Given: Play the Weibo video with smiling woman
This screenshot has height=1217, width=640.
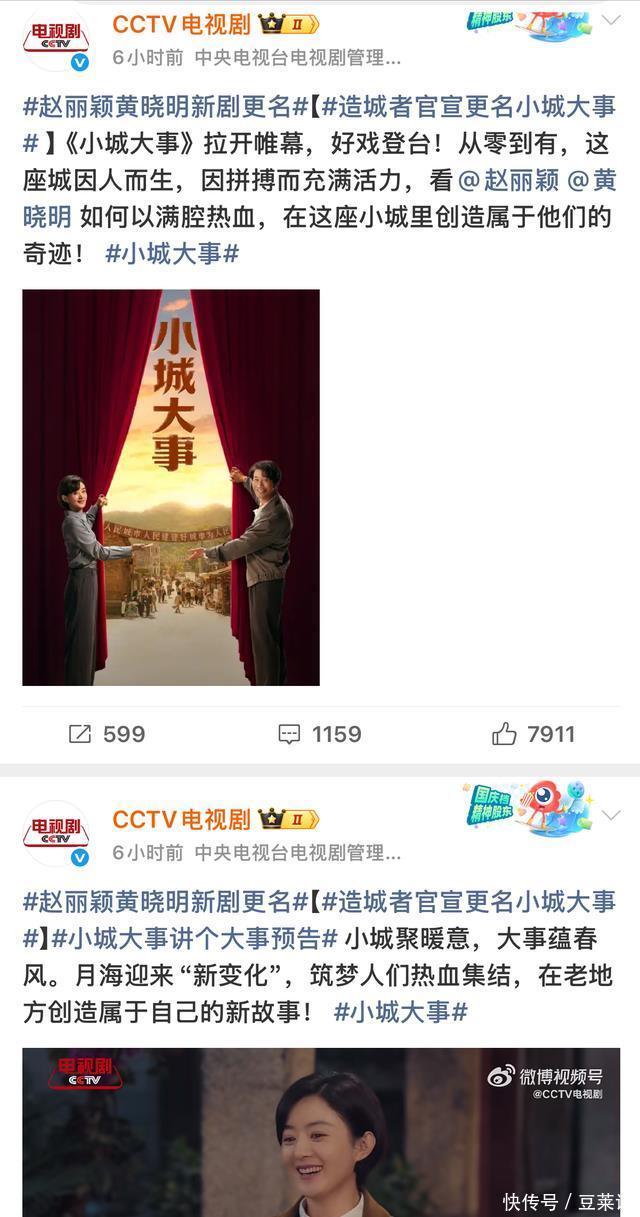Looking at the screenshot, I should [321, 1130].
